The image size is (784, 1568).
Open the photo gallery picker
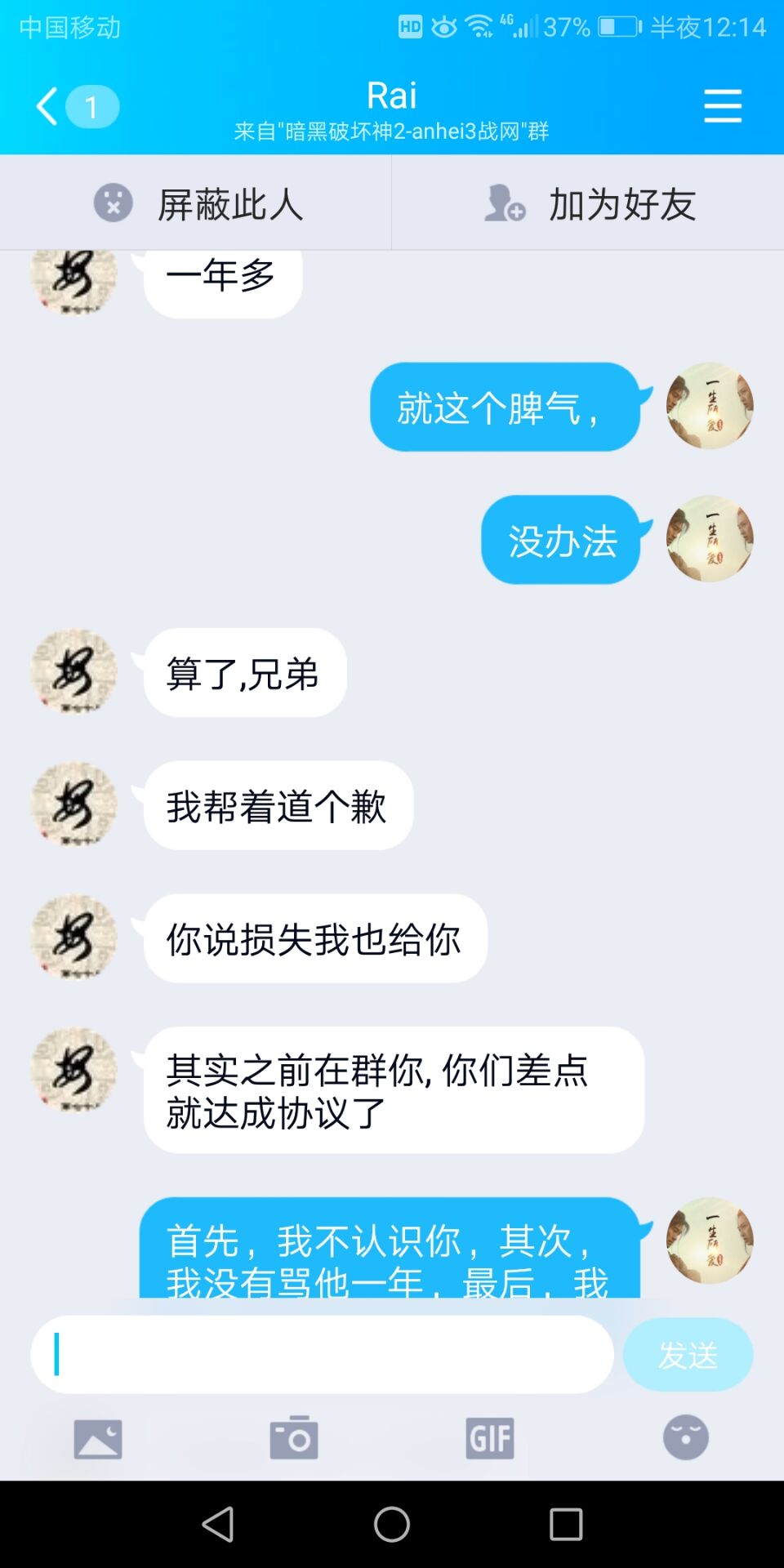(x=98, y=1438)
